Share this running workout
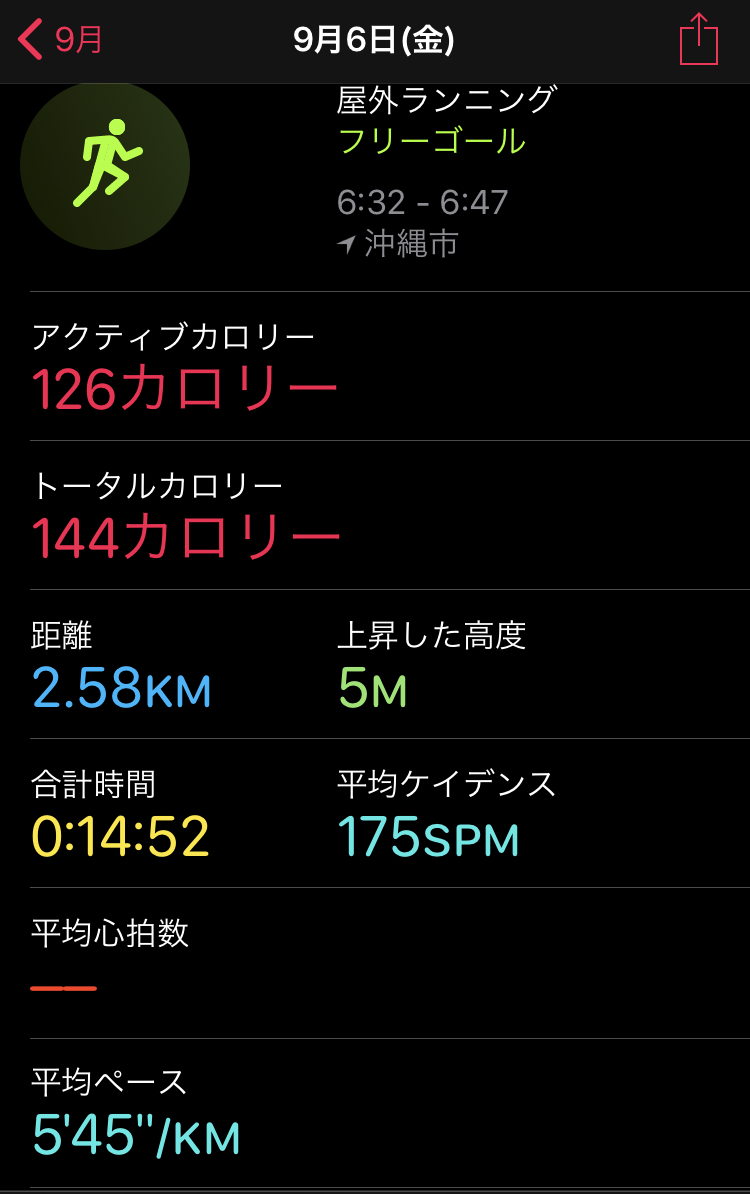Screen dimensions: 750x1194 pos(698,41)
